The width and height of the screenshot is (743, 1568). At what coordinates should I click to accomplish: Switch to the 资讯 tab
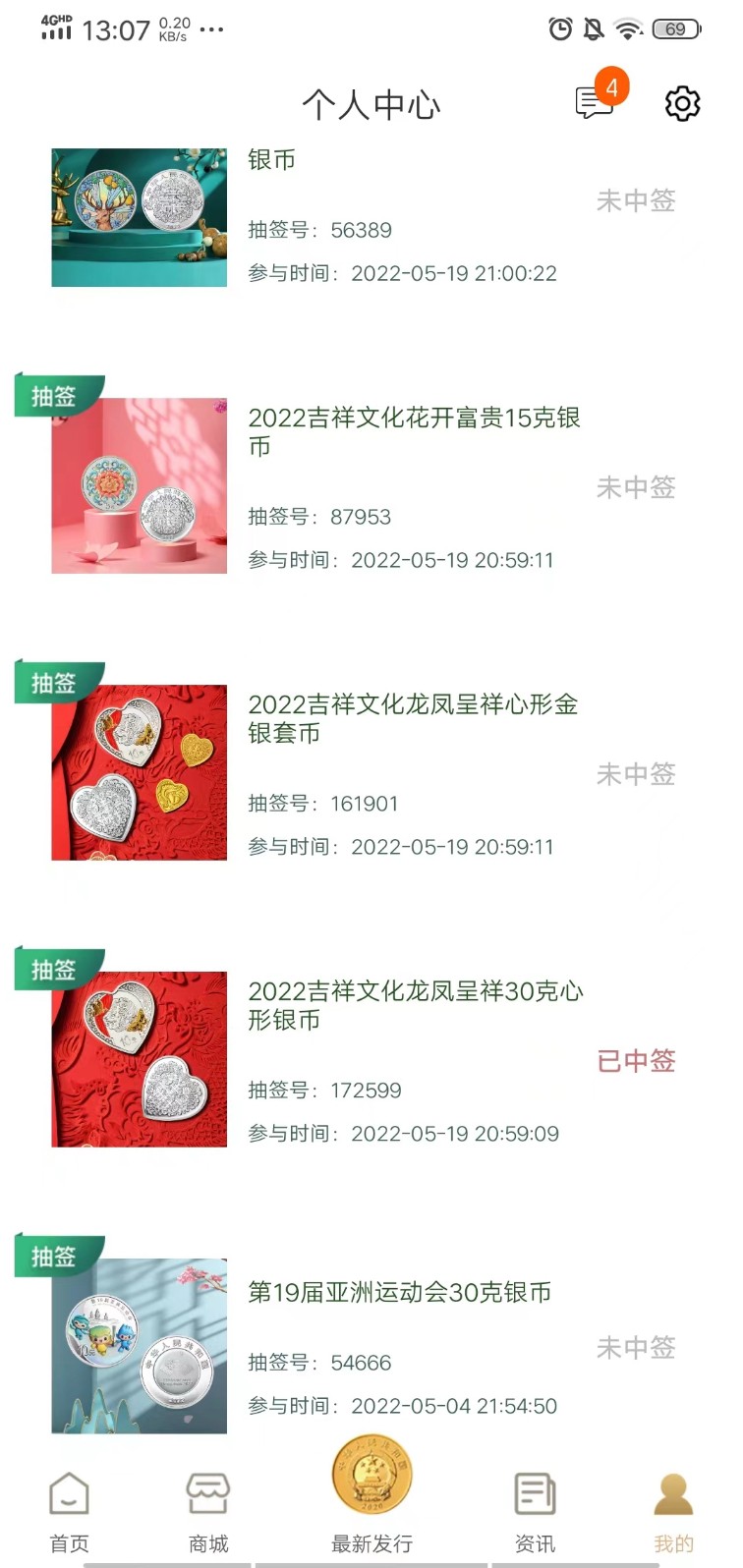pos(535,1512)
